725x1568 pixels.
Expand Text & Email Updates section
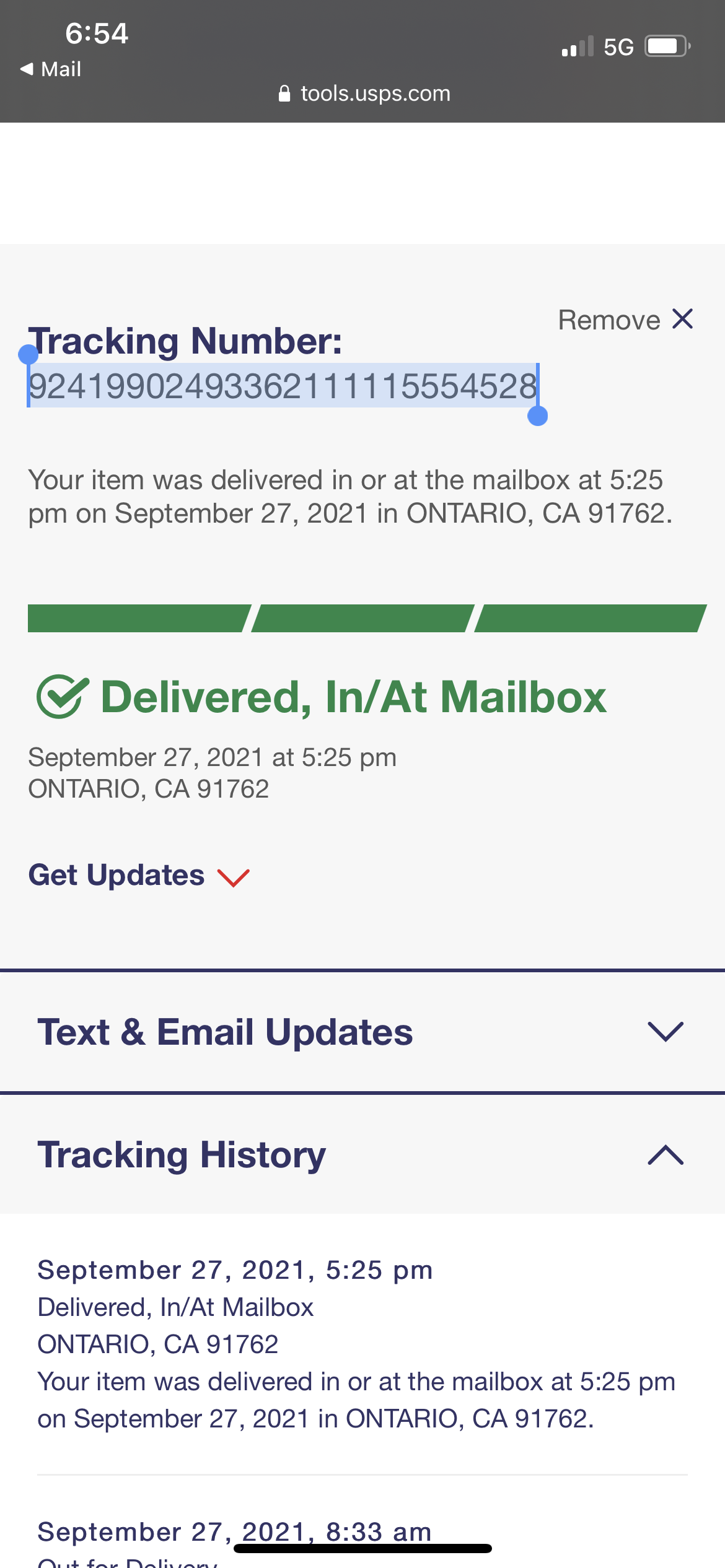point(362,1032)
